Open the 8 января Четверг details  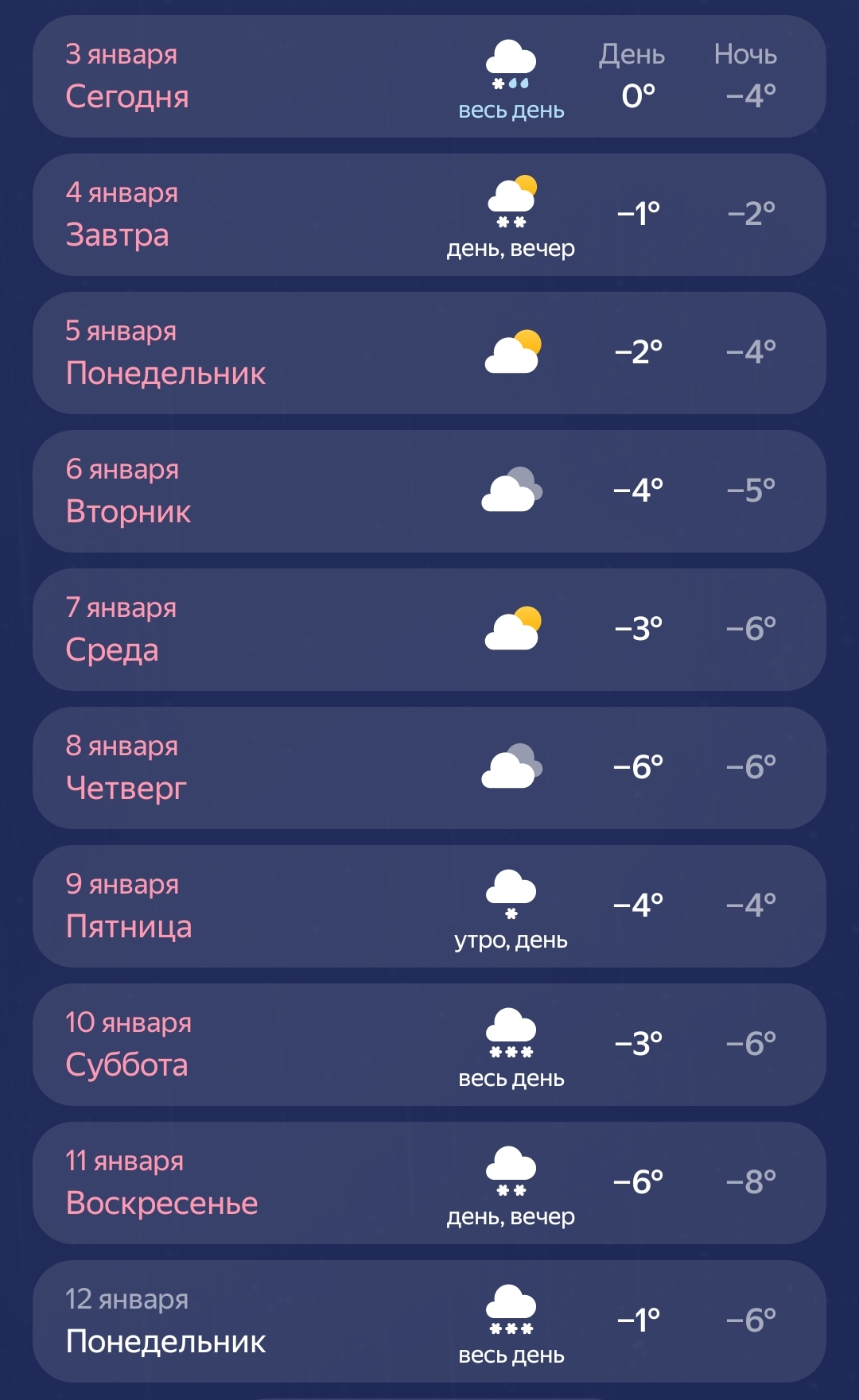429,768
